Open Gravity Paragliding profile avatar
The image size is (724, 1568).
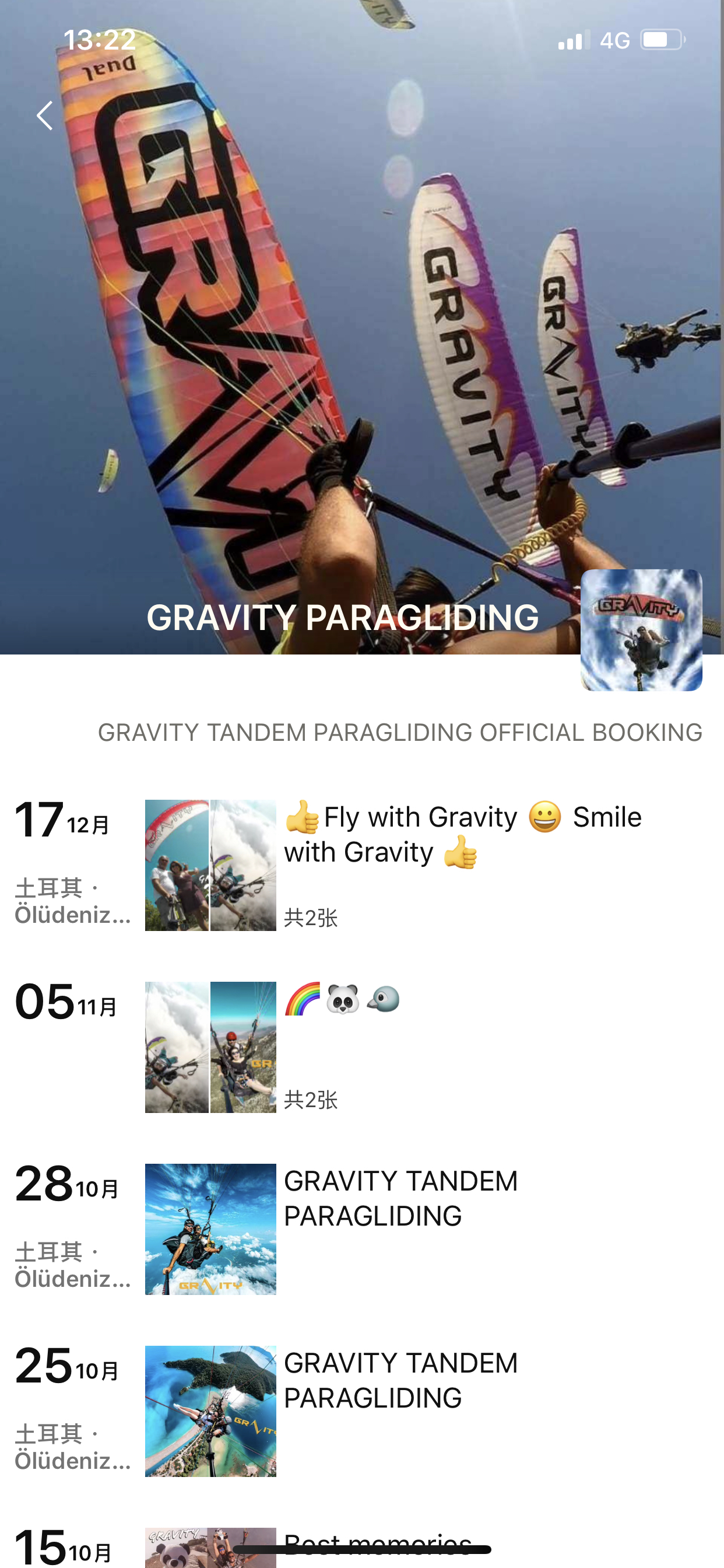pyautogui.click(x=641, y=630)
